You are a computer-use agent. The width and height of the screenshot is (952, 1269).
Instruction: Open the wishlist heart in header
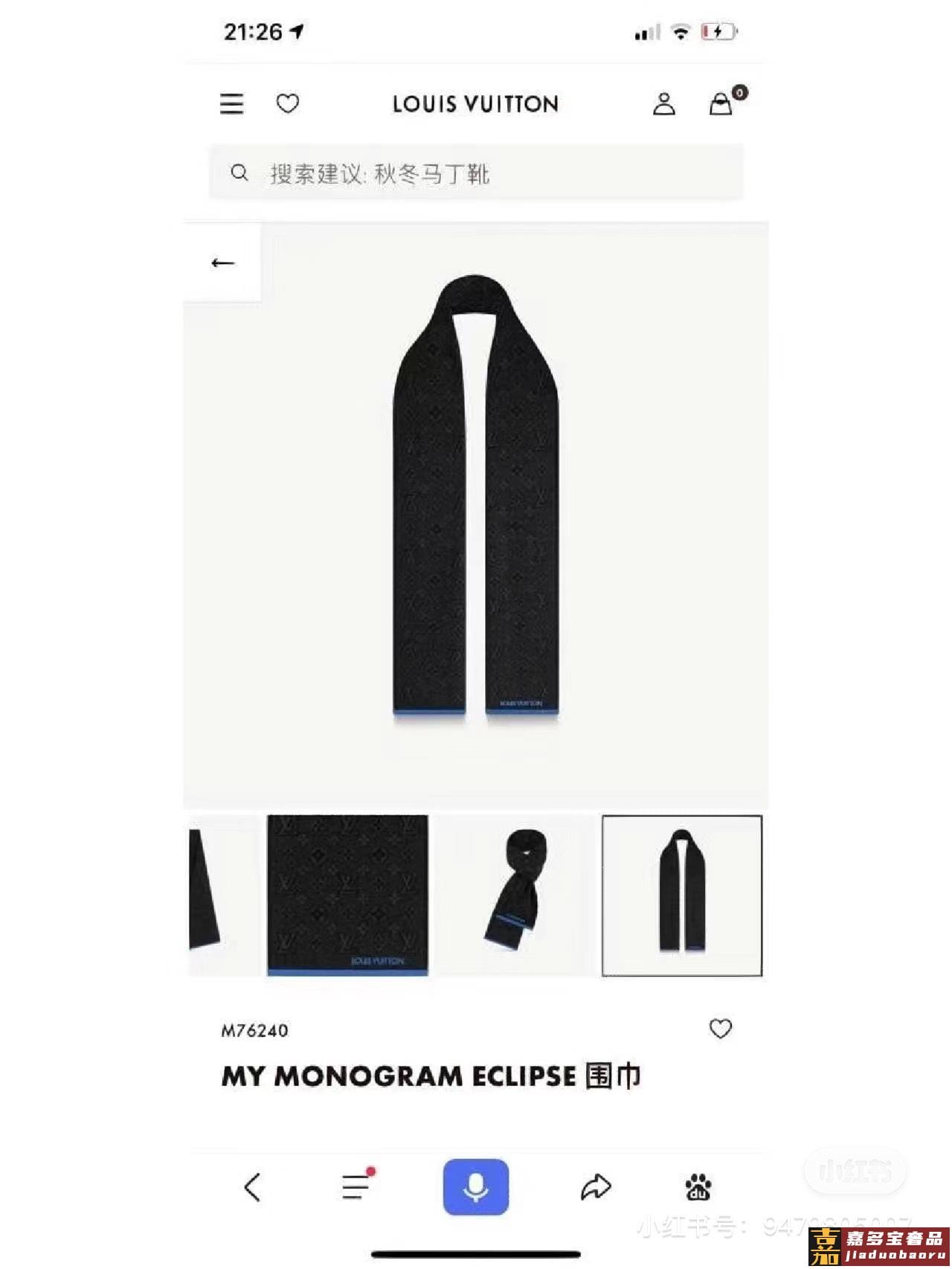(x=288, y=103)
